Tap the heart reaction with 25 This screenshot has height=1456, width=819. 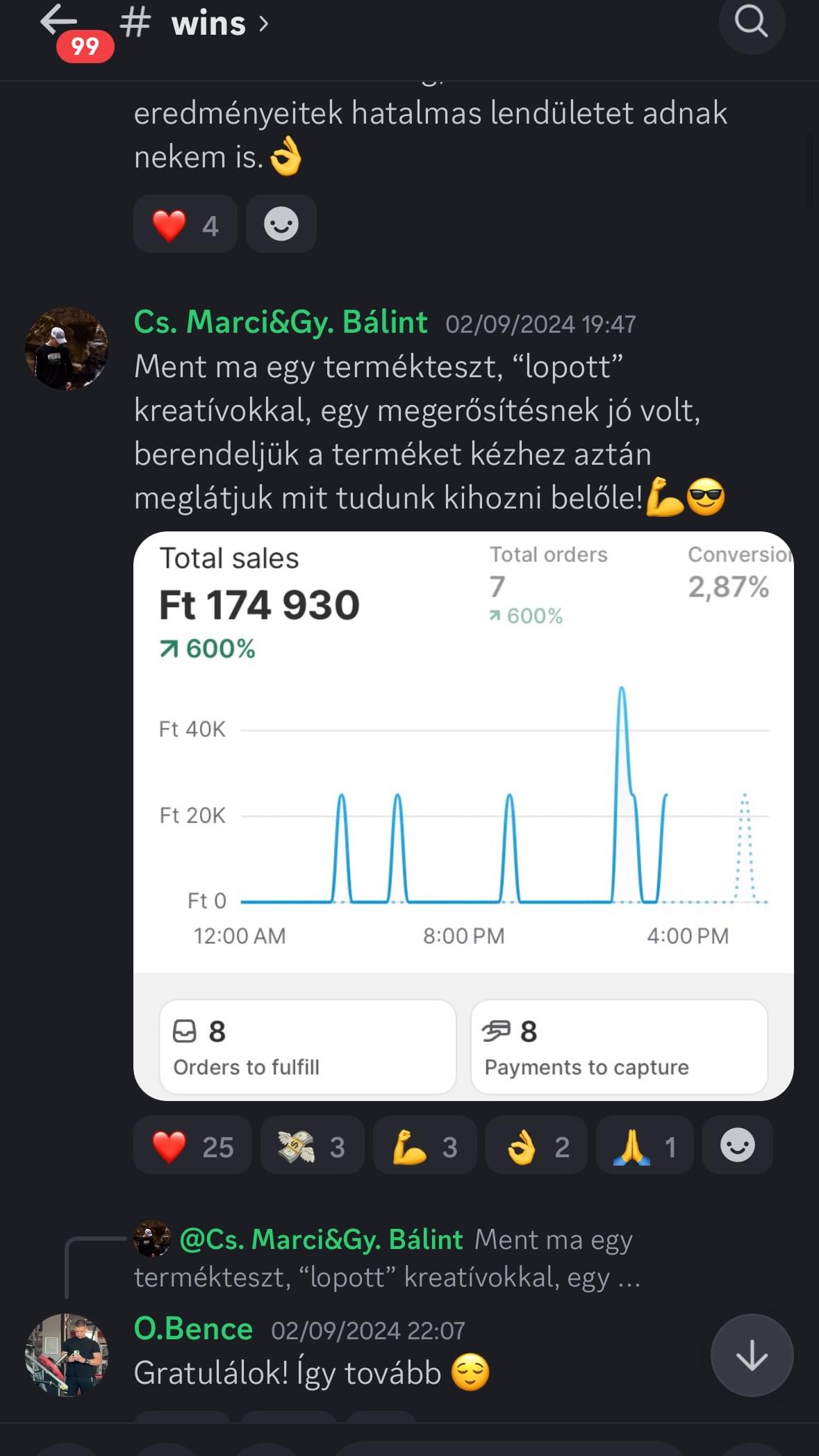(x=192, y=1145)
